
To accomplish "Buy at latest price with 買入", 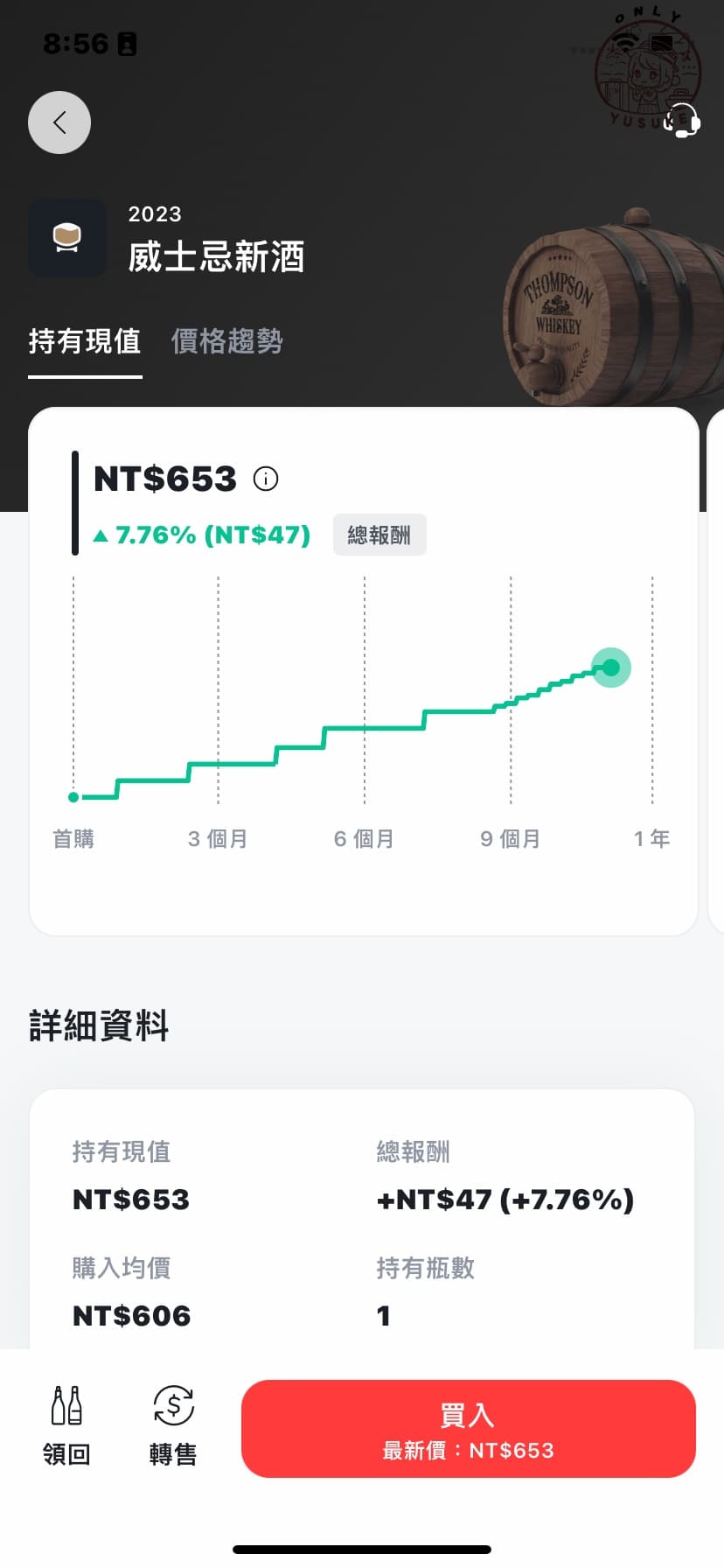I will tap(468, 1429).
